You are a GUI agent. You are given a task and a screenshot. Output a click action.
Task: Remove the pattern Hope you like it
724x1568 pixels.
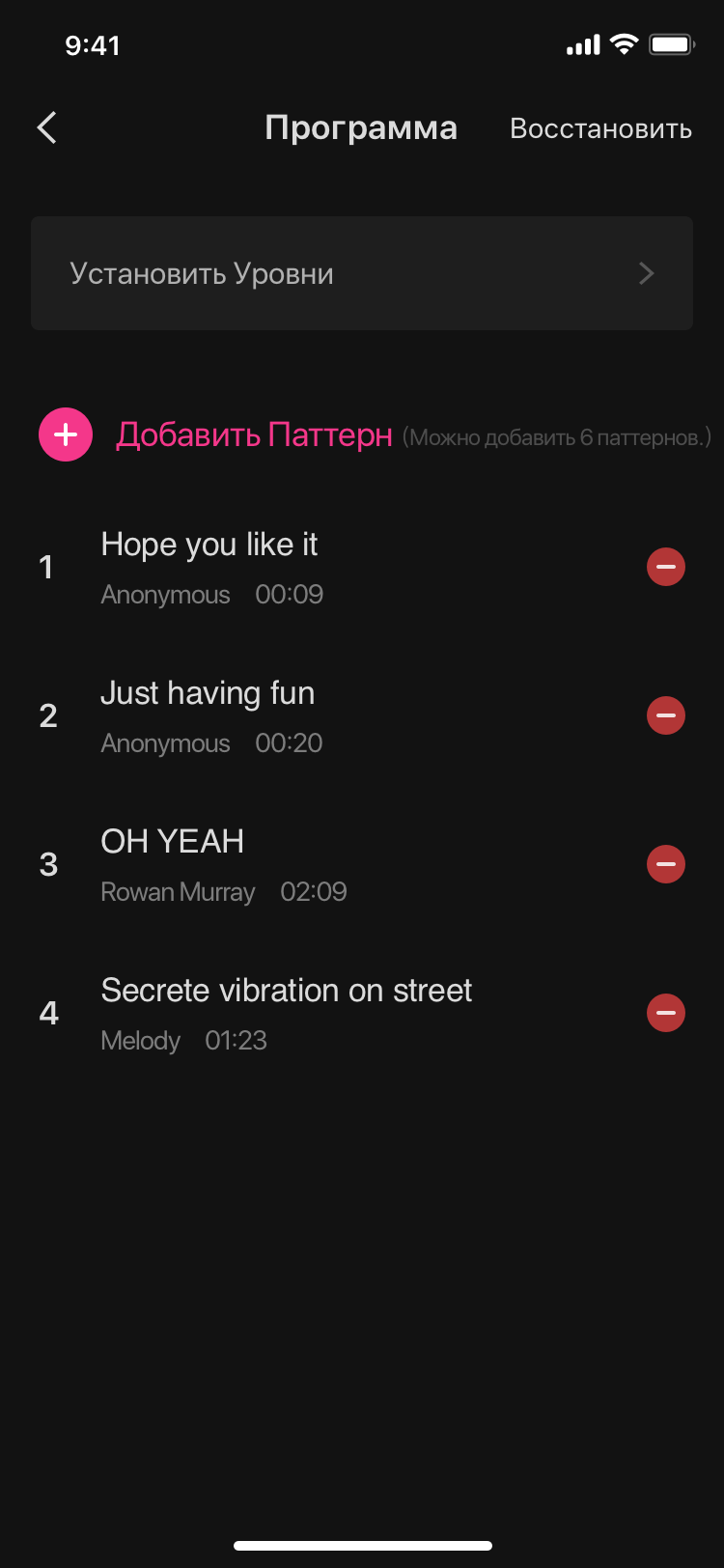[x=665, y=567]
